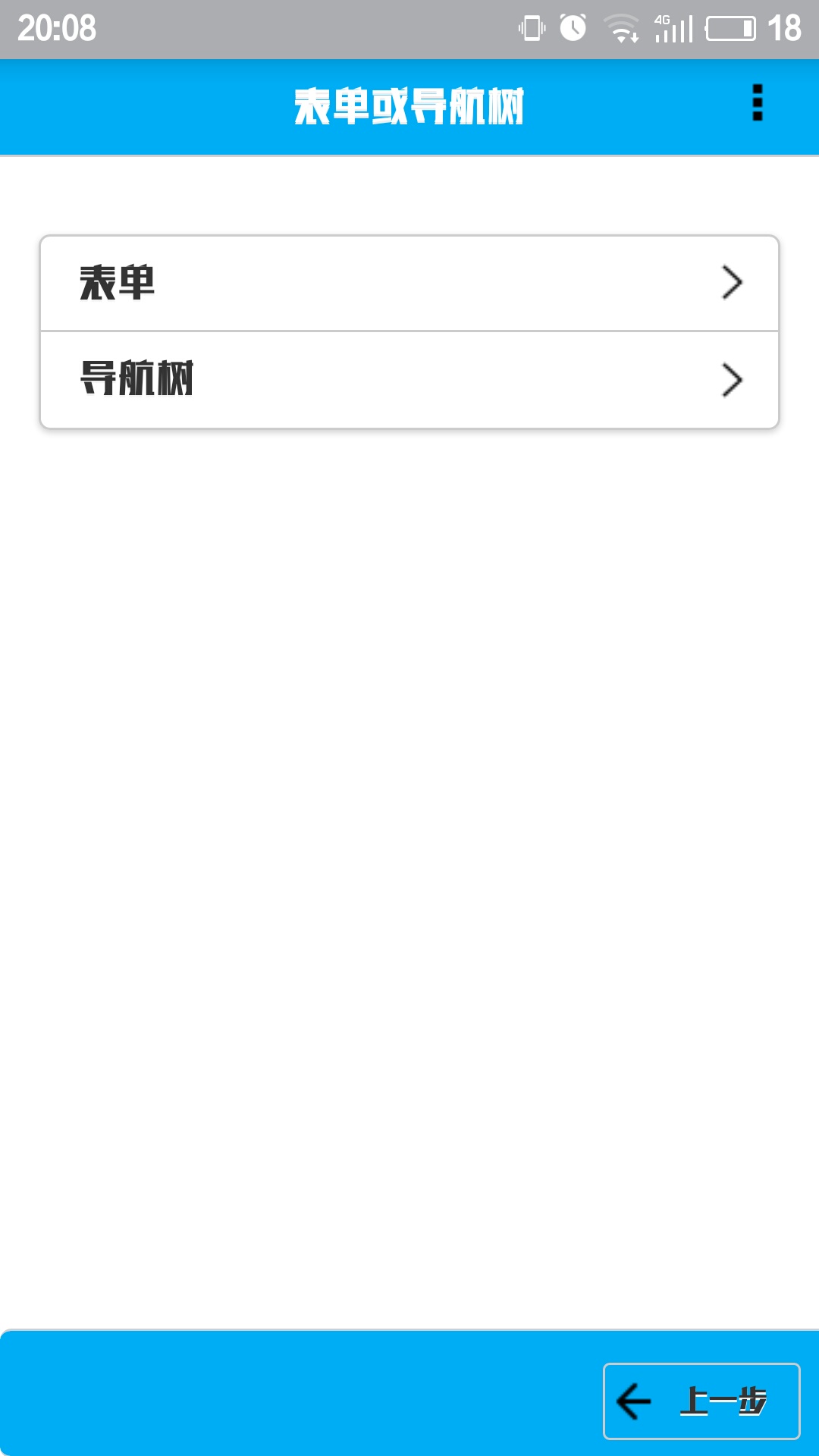The image size is (819, 1456).
Task: Open the three-dot overflow menu
Action: [757, 103]
